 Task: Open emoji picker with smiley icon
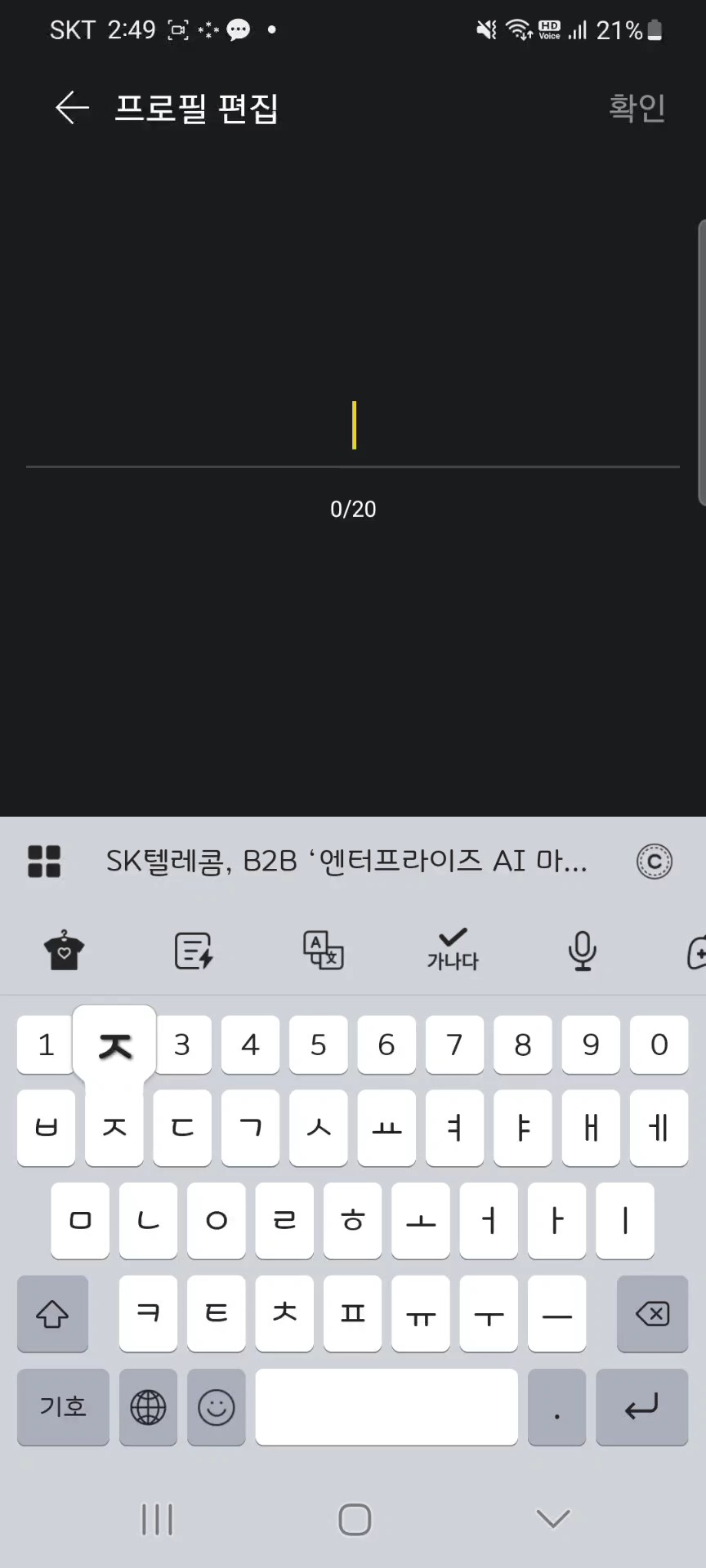point(216,1407)
